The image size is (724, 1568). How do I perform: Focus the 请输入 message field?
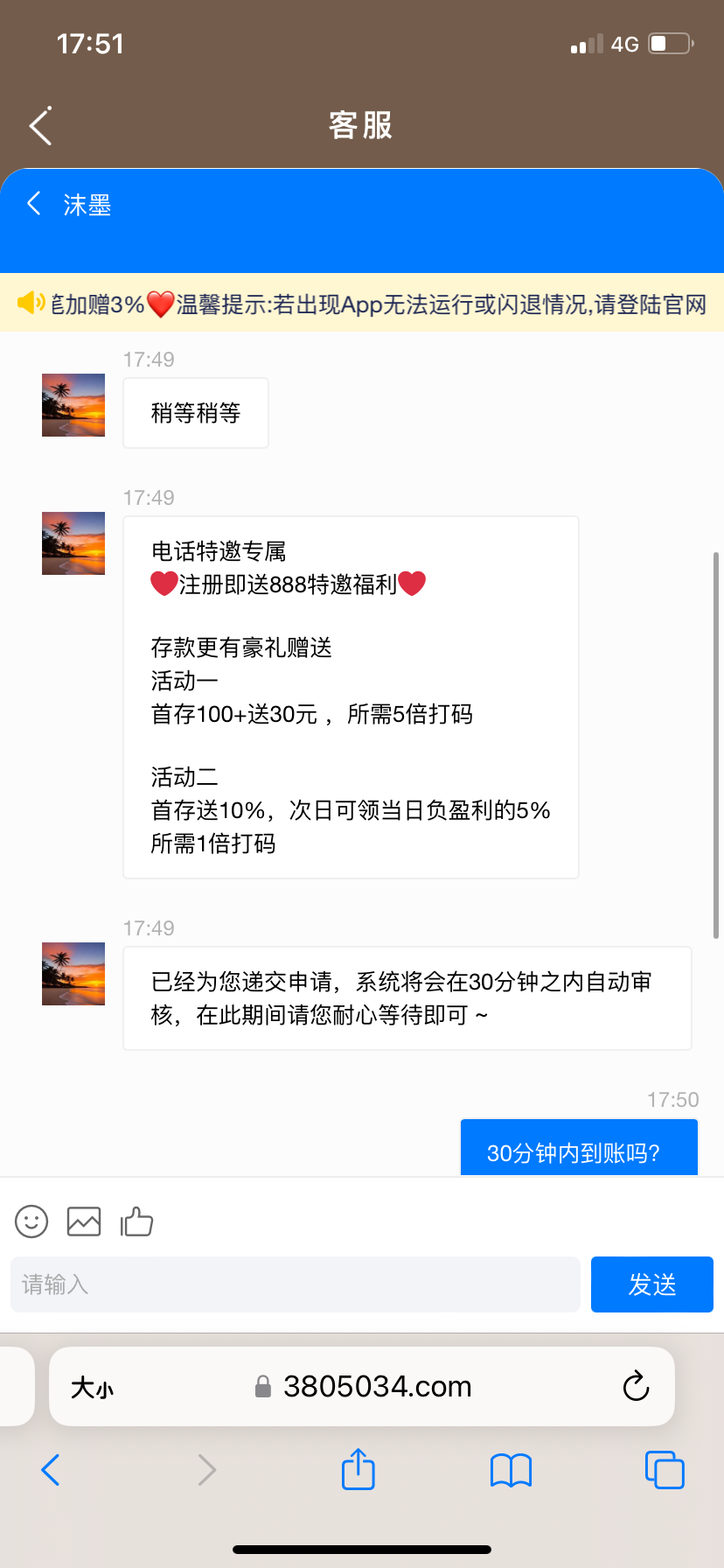296,1284
